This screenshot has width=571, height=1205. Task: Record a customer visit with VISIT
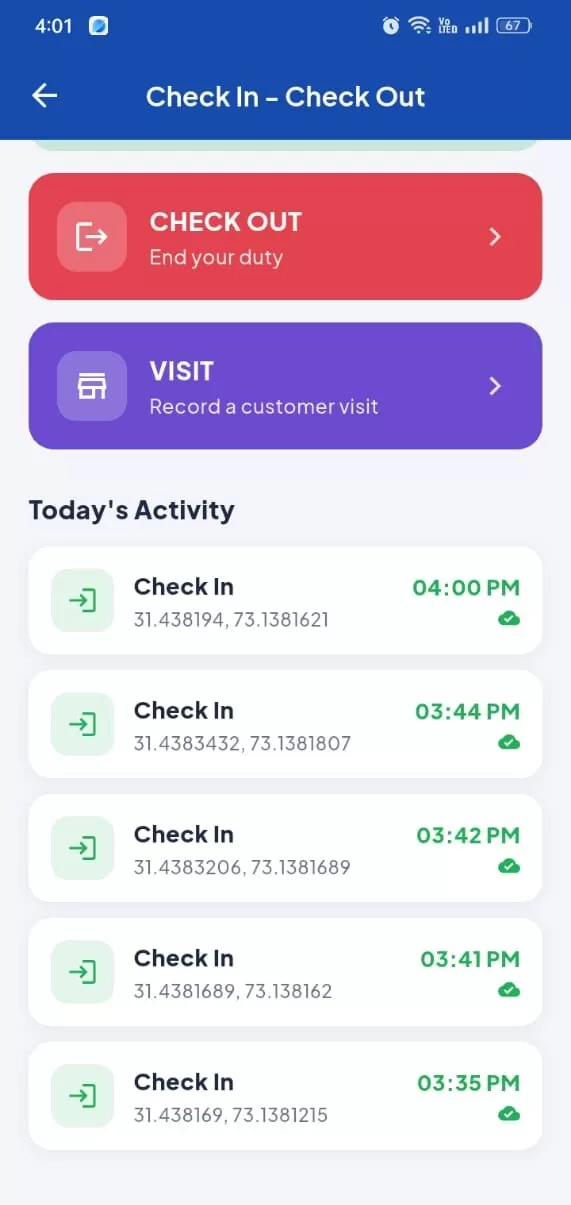(x=285, y=386)
